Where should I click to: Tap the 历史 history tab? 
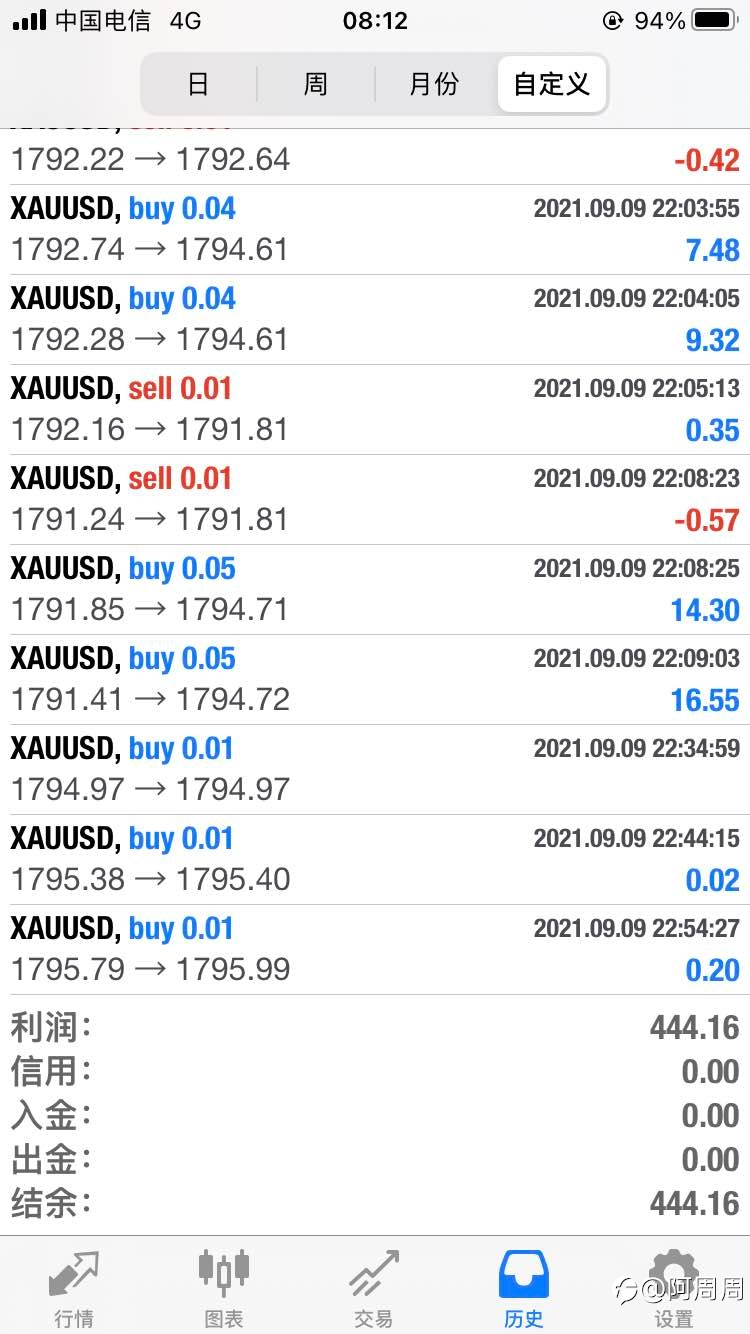point(524,1288)
